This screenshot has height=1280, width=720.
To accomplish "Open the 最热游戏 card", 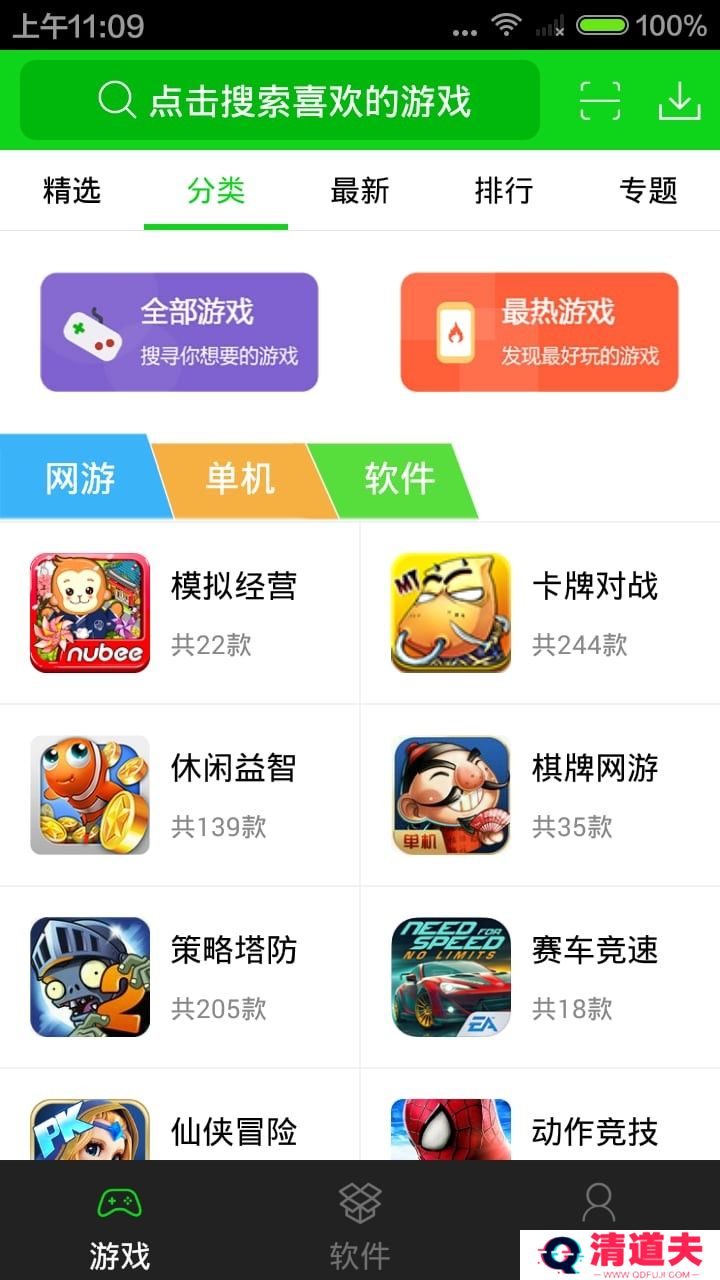I will click(x=539, y=332).
